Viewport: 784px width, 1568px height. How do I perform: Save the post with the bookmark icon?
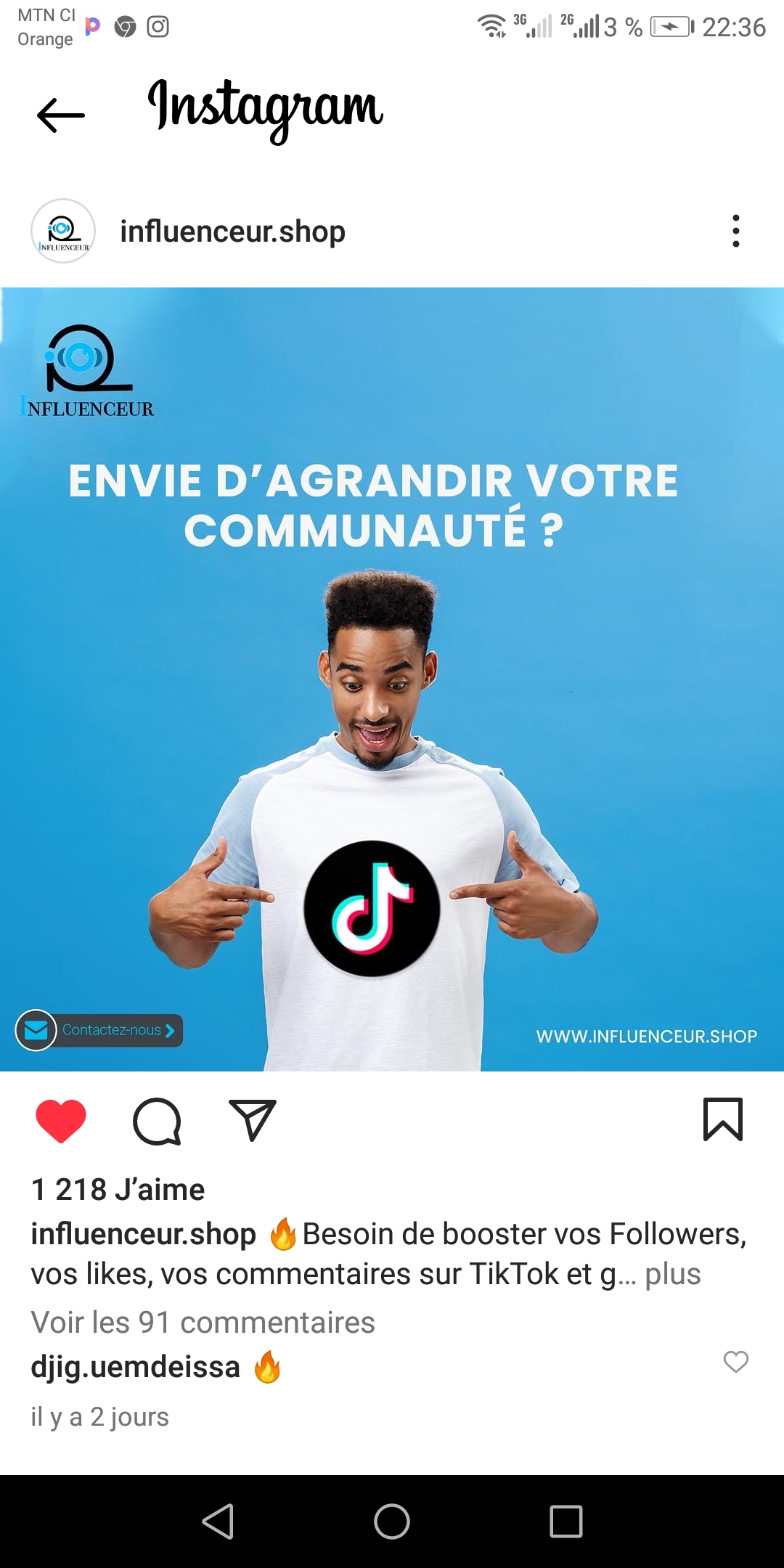click(722, 1119)
